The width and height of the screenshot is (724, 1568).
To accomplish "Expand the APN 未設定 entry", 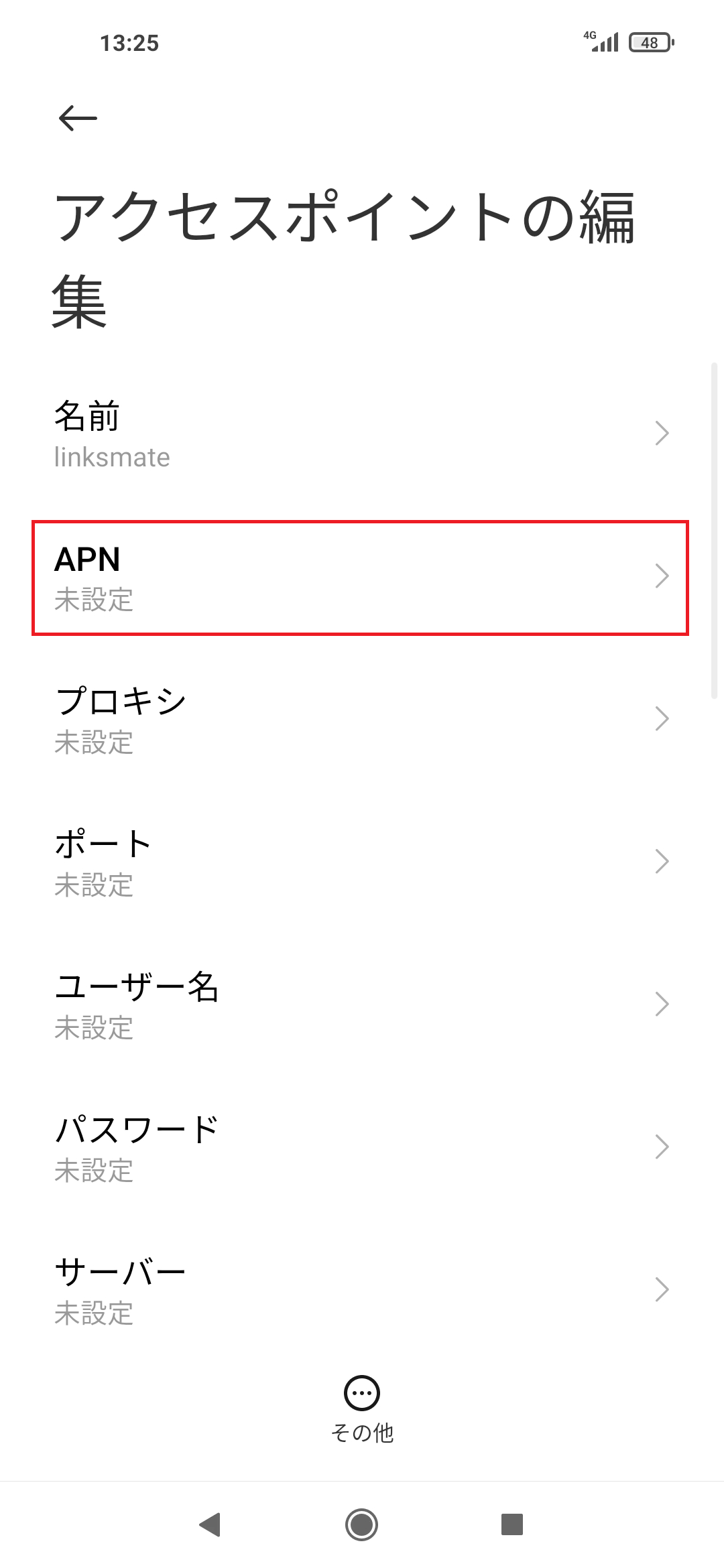I will 362,576.
